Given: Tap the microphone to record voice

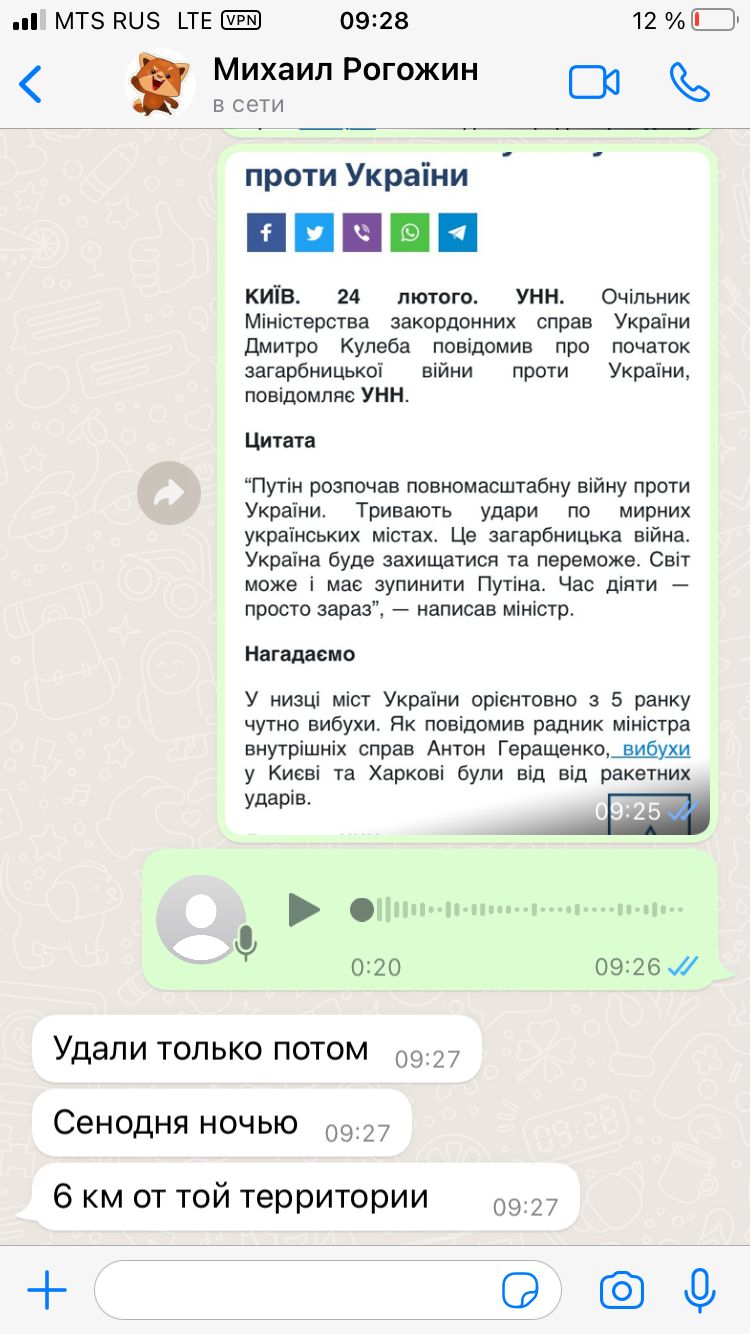Looking at the screenshot, I should coord(700,1291).
